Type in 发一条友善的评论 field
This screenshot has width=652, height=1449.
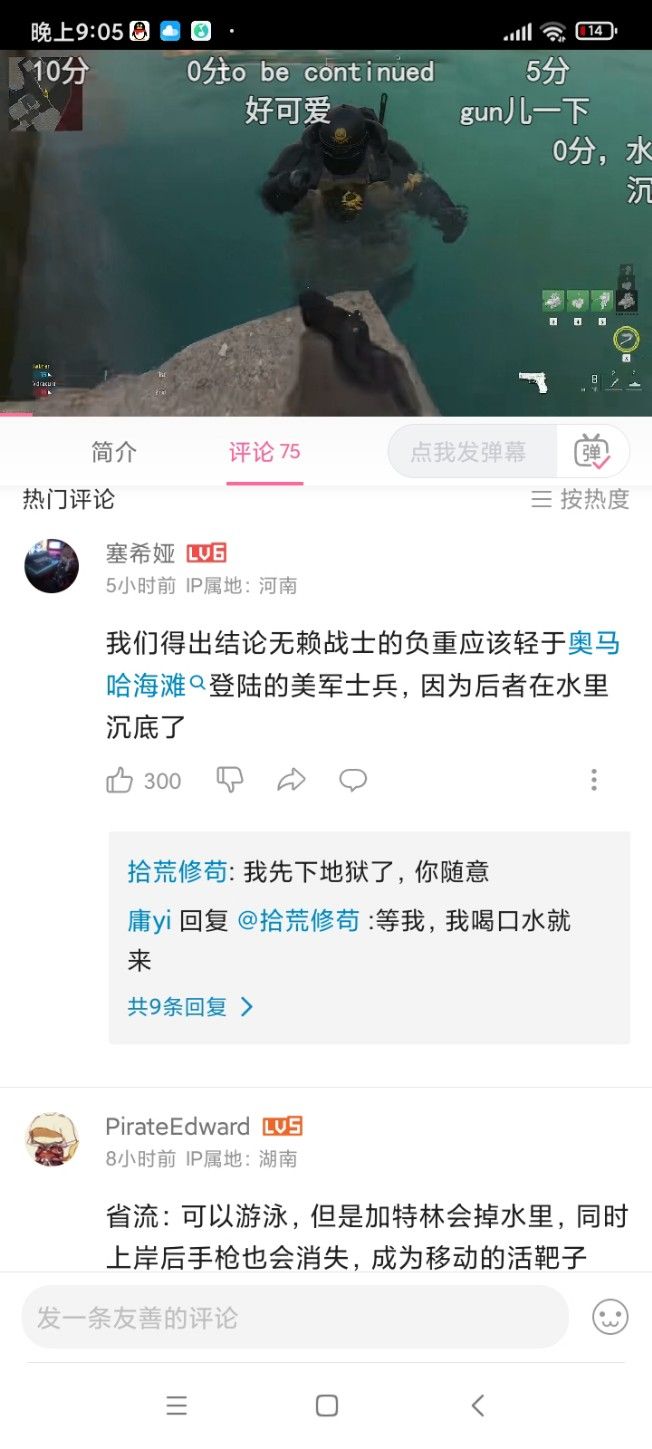[x=295, y=1317]
